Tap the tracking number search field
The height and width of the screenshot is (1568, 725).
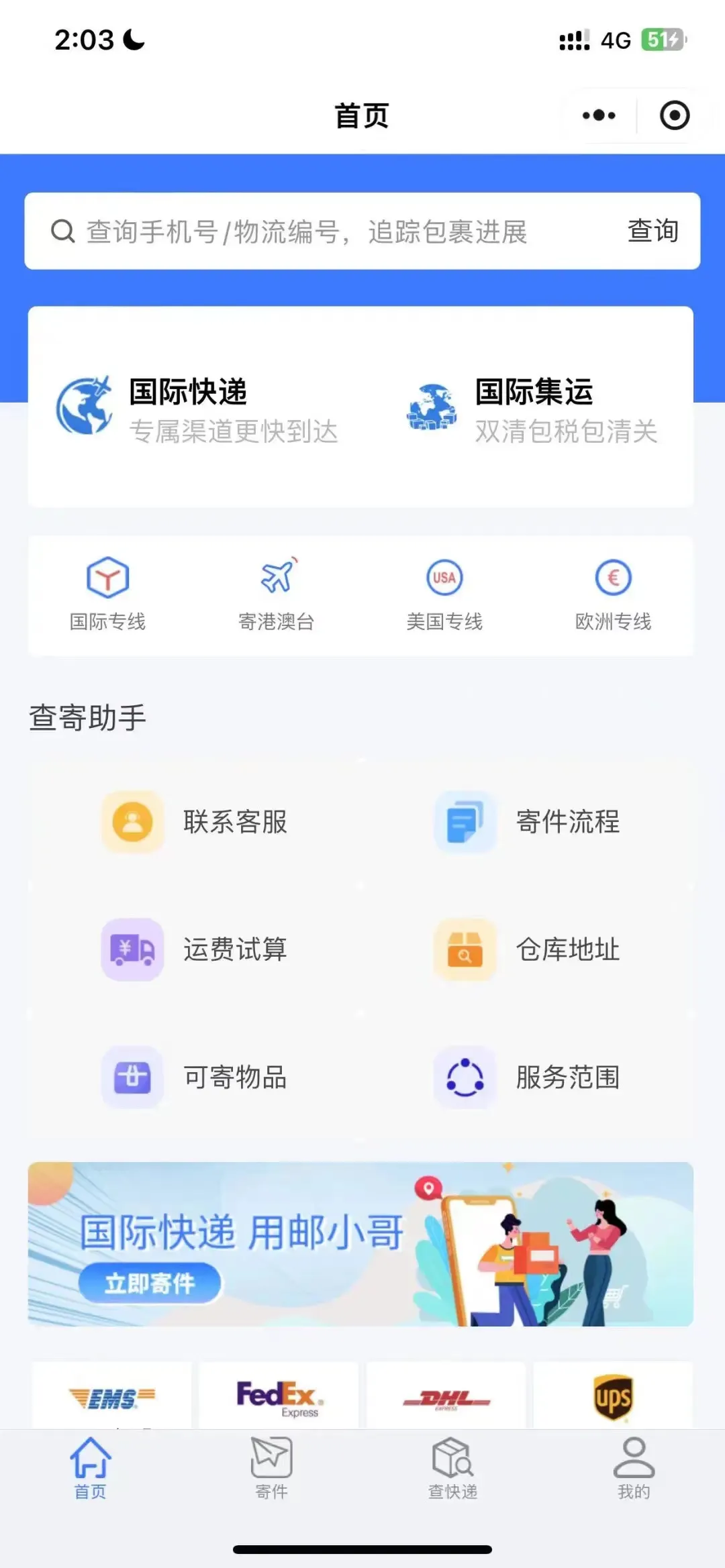(x=322, y=231)
